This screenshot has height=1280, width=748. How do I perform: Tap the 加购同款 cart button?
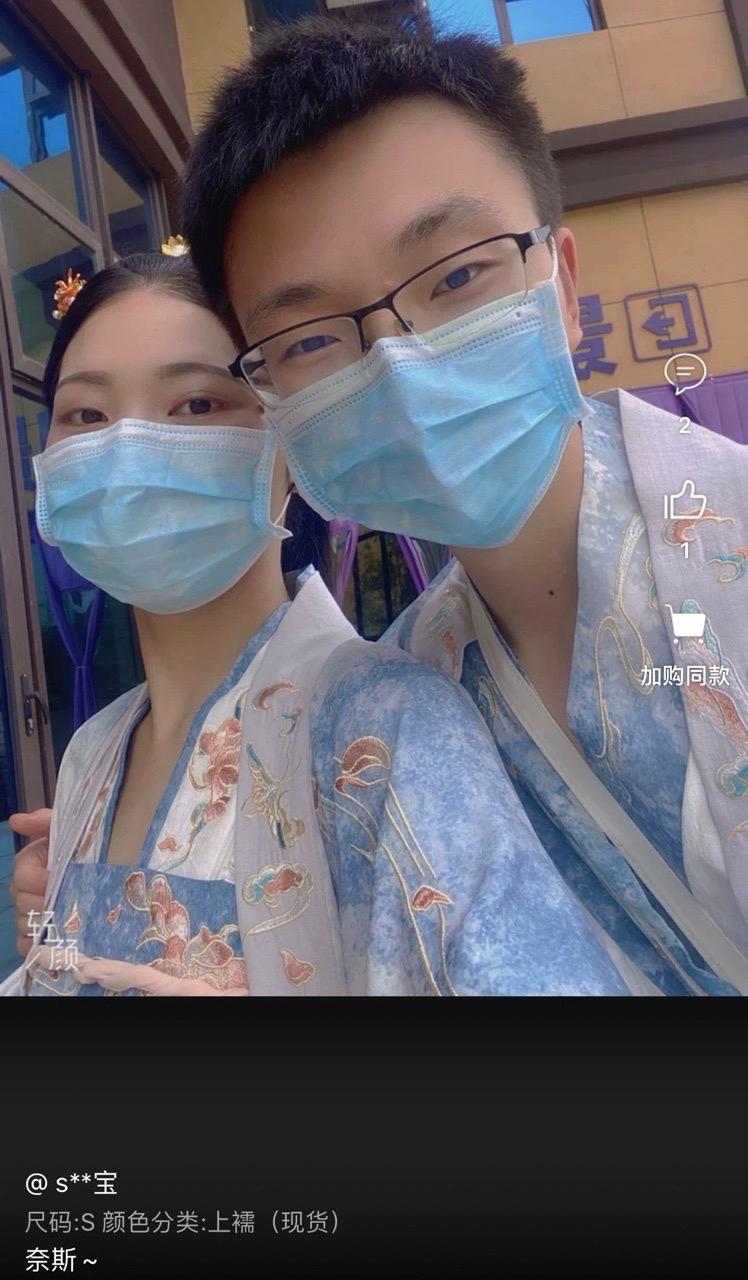pos(685,626)
